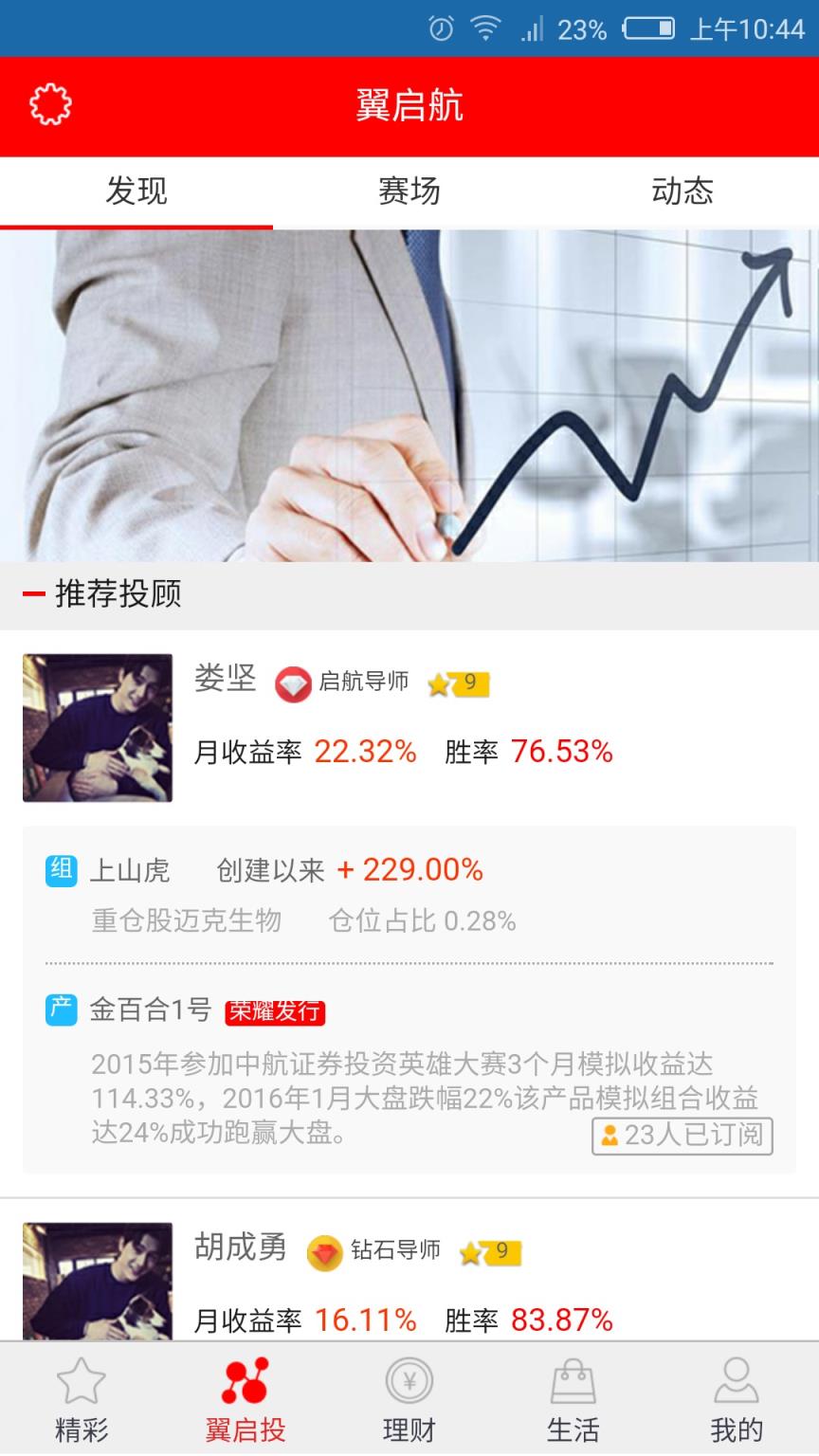Switch to the 赛场 tab
819x1456 pixels.
[409, 191]
